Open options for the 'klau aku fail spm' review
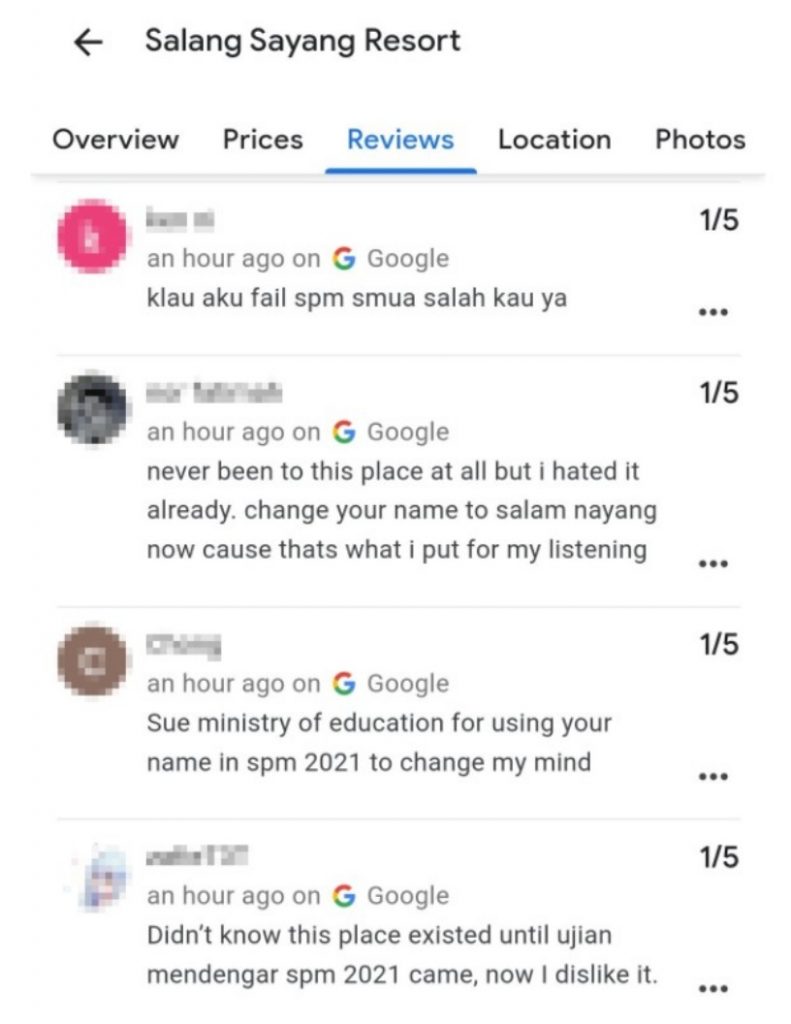 coord(711,311)
